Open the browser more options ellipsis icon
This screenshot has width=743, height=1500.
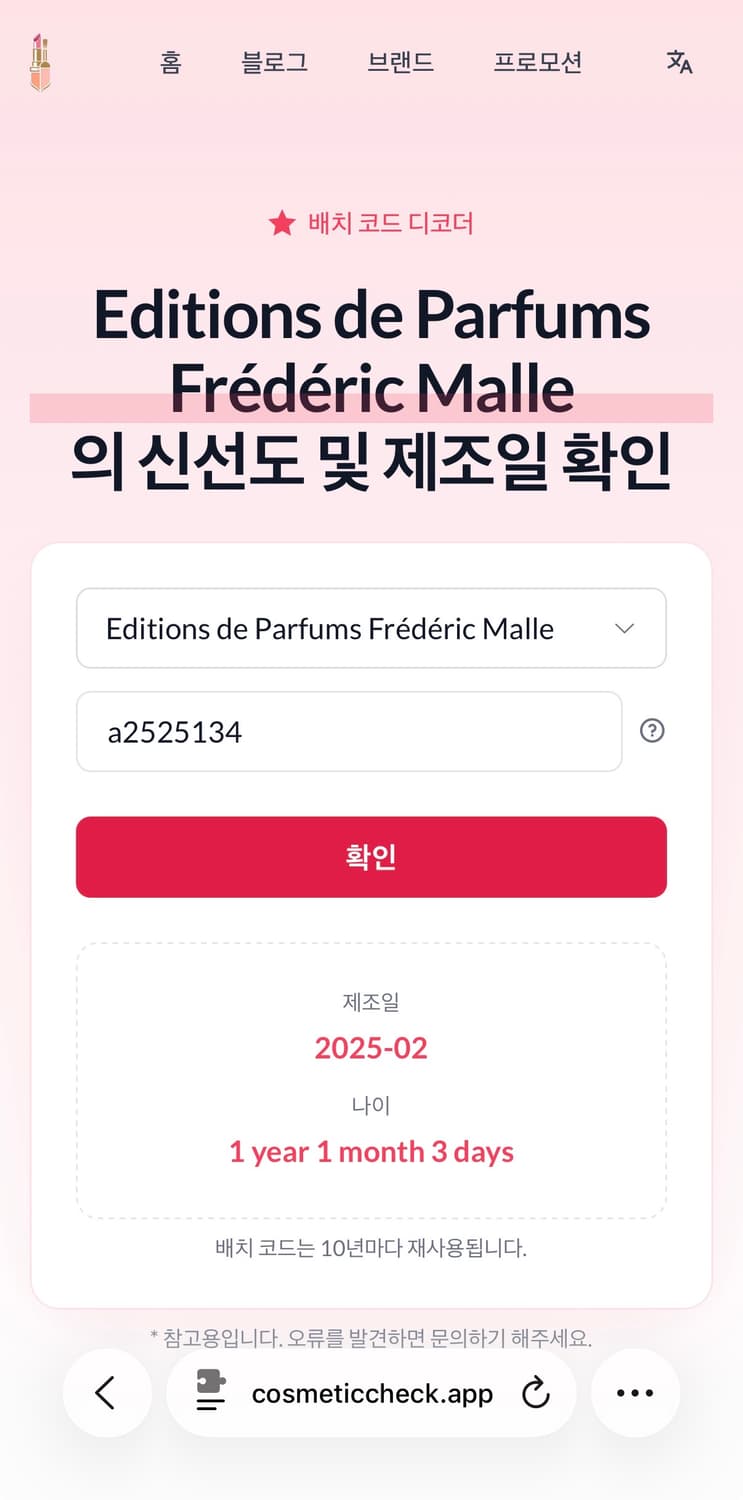point(635,1393)
